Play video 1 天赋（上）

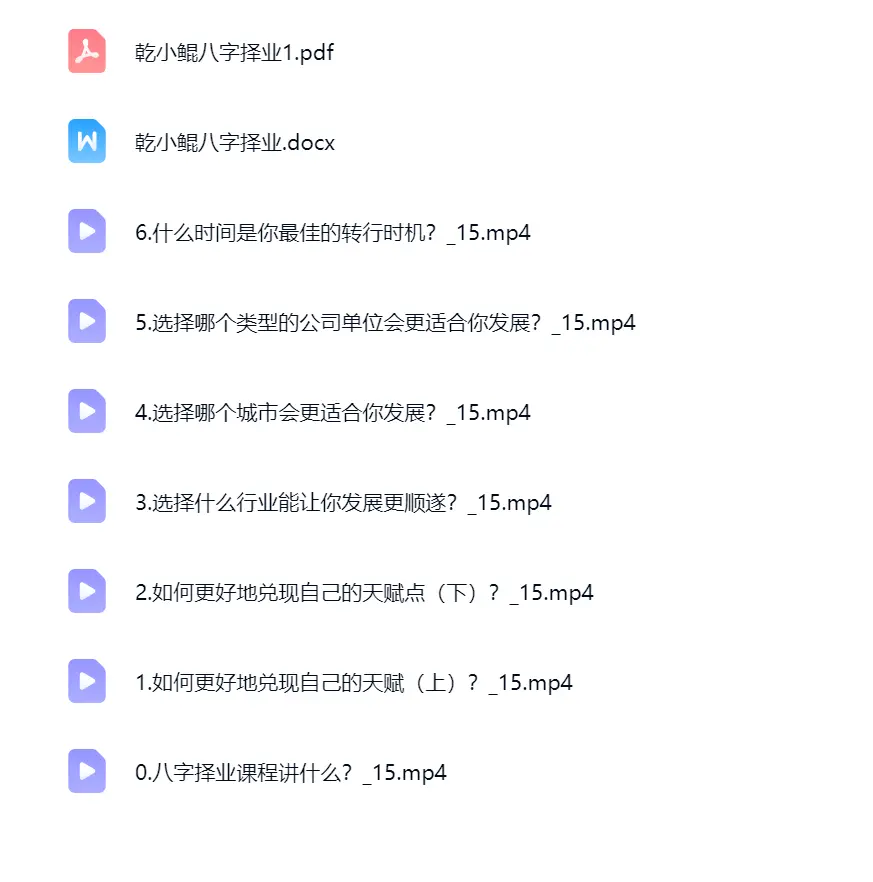[x=353, y=682]
